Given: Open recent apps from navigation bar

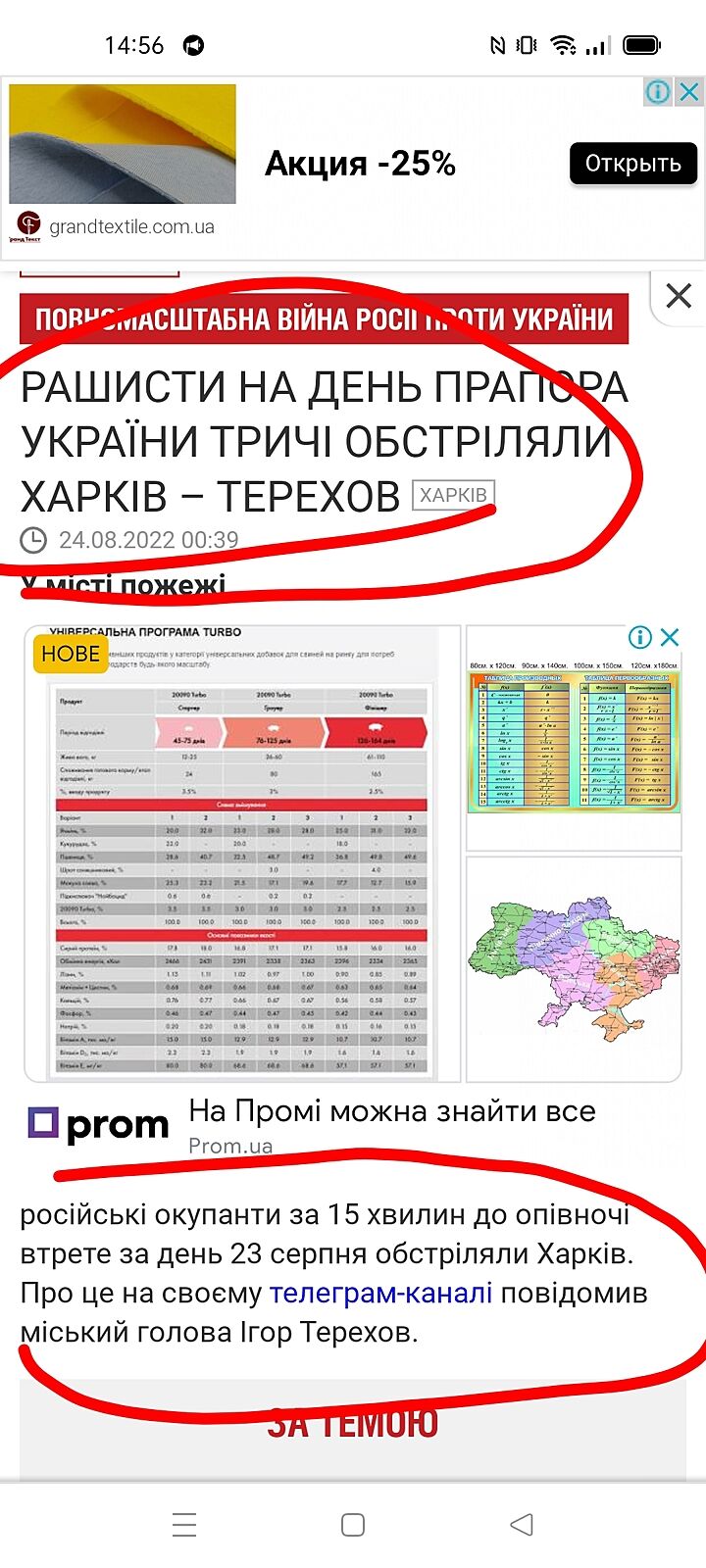Looking at the screenshot, I should (184, 1524).
